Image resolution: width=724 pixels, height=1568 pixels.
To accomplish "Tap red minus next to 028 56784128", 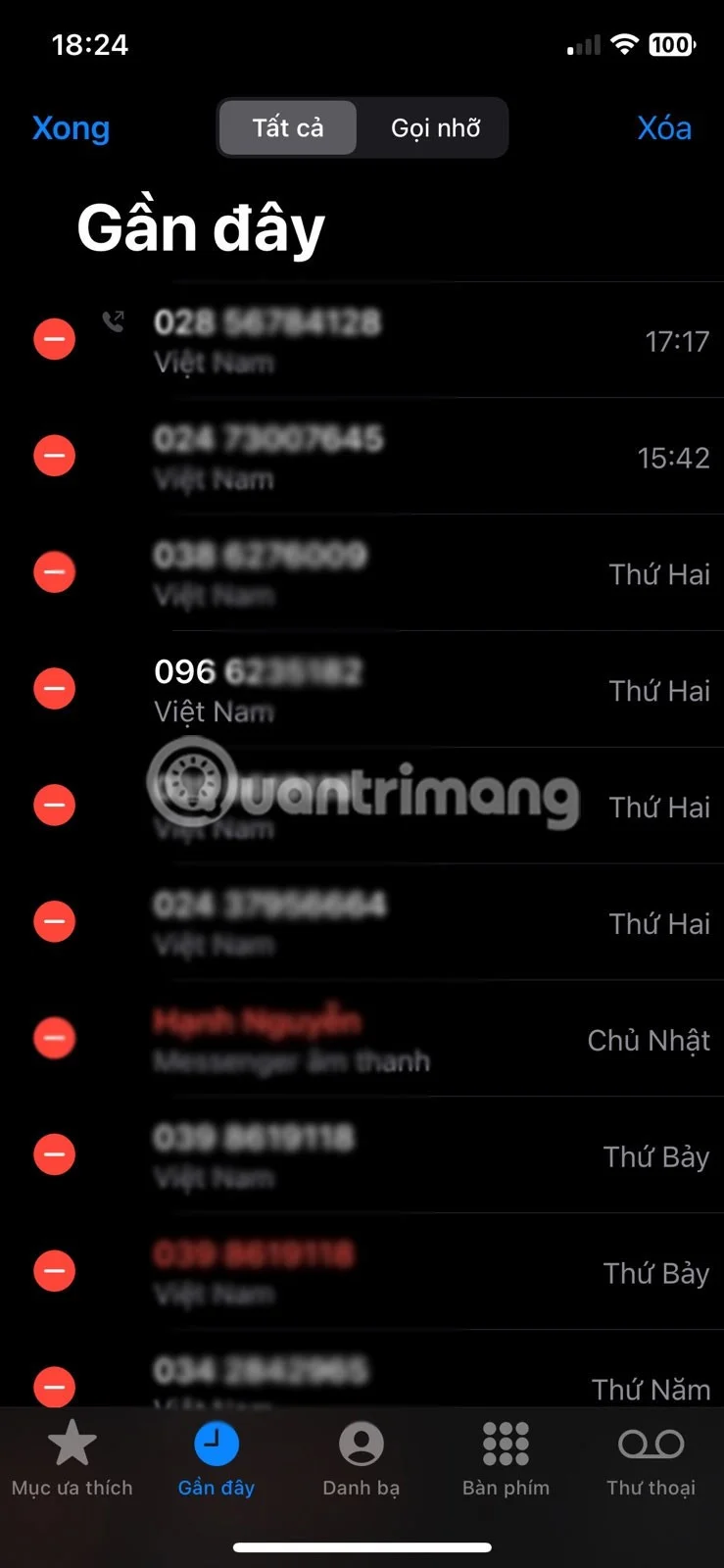I will tap(54, 339).
